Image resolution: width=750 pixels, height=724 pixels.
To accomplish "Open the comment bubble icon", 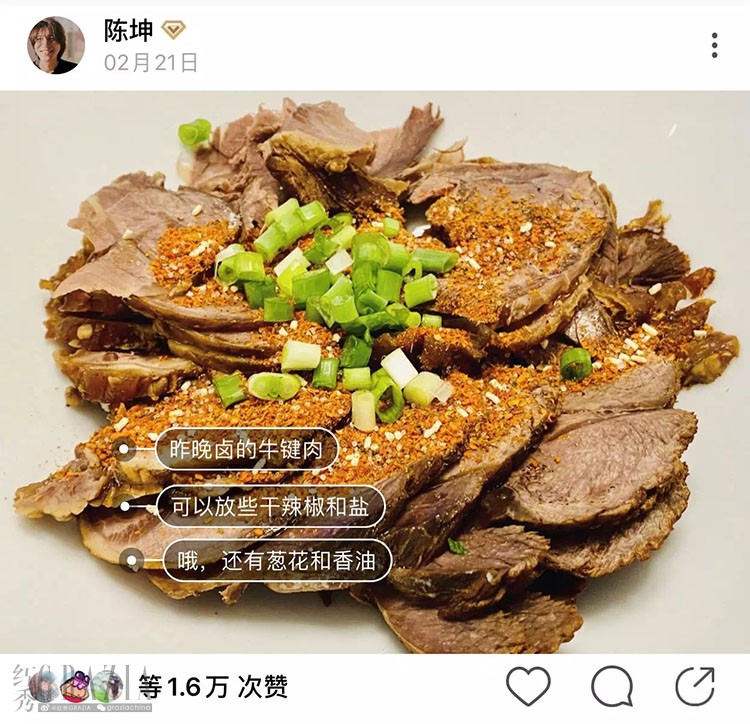I will tap(612, 686).
